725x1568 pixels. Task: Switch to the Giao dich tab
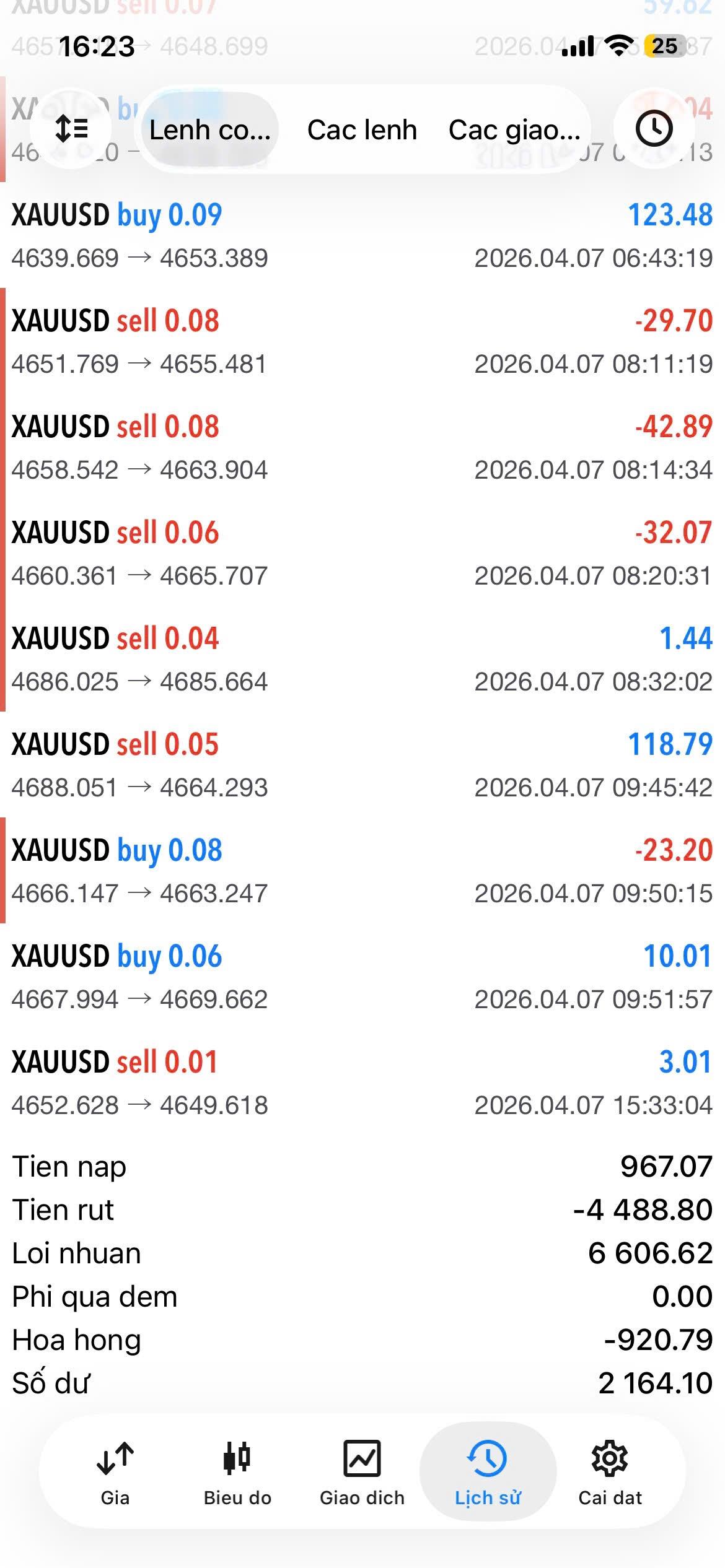point(362,1475)
